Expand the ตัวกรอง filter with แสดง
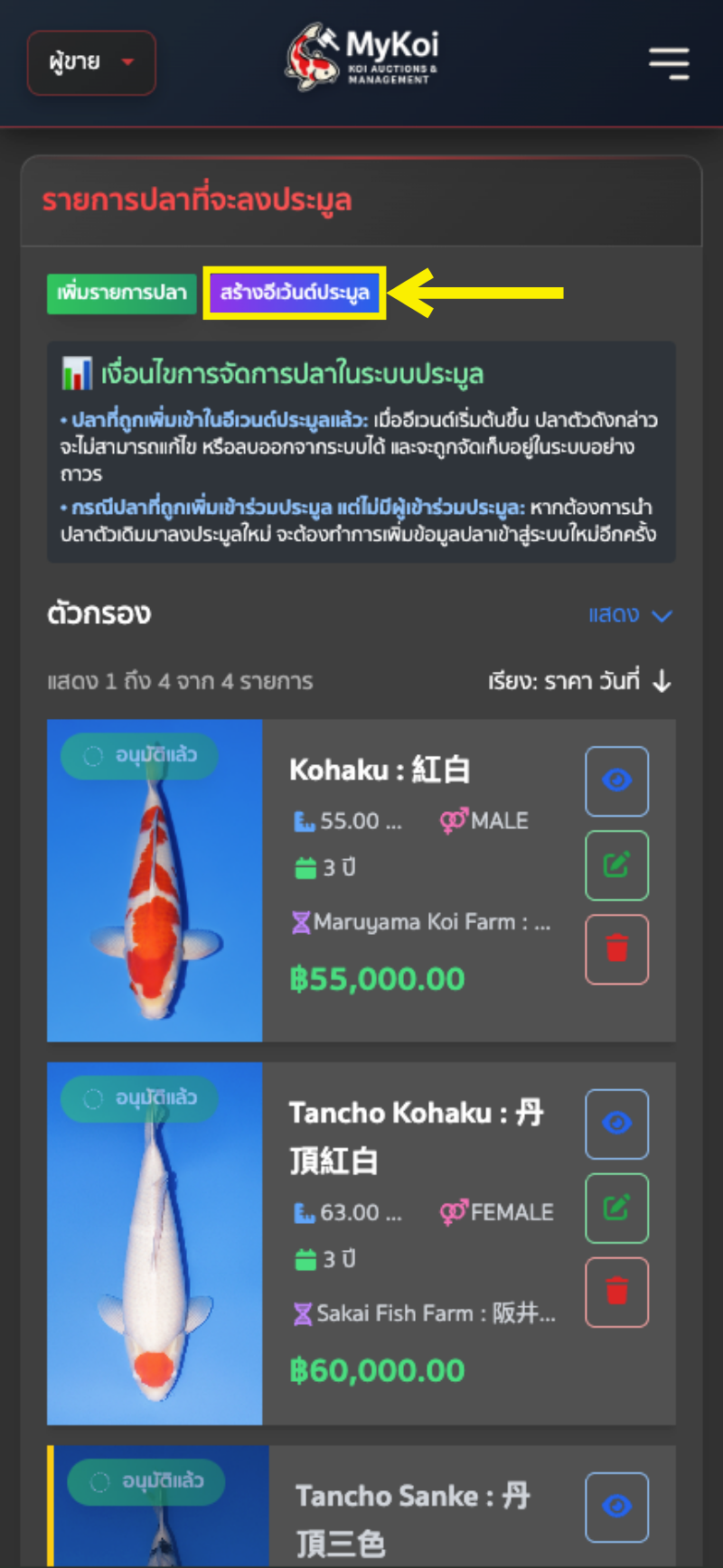 [630, 615]
